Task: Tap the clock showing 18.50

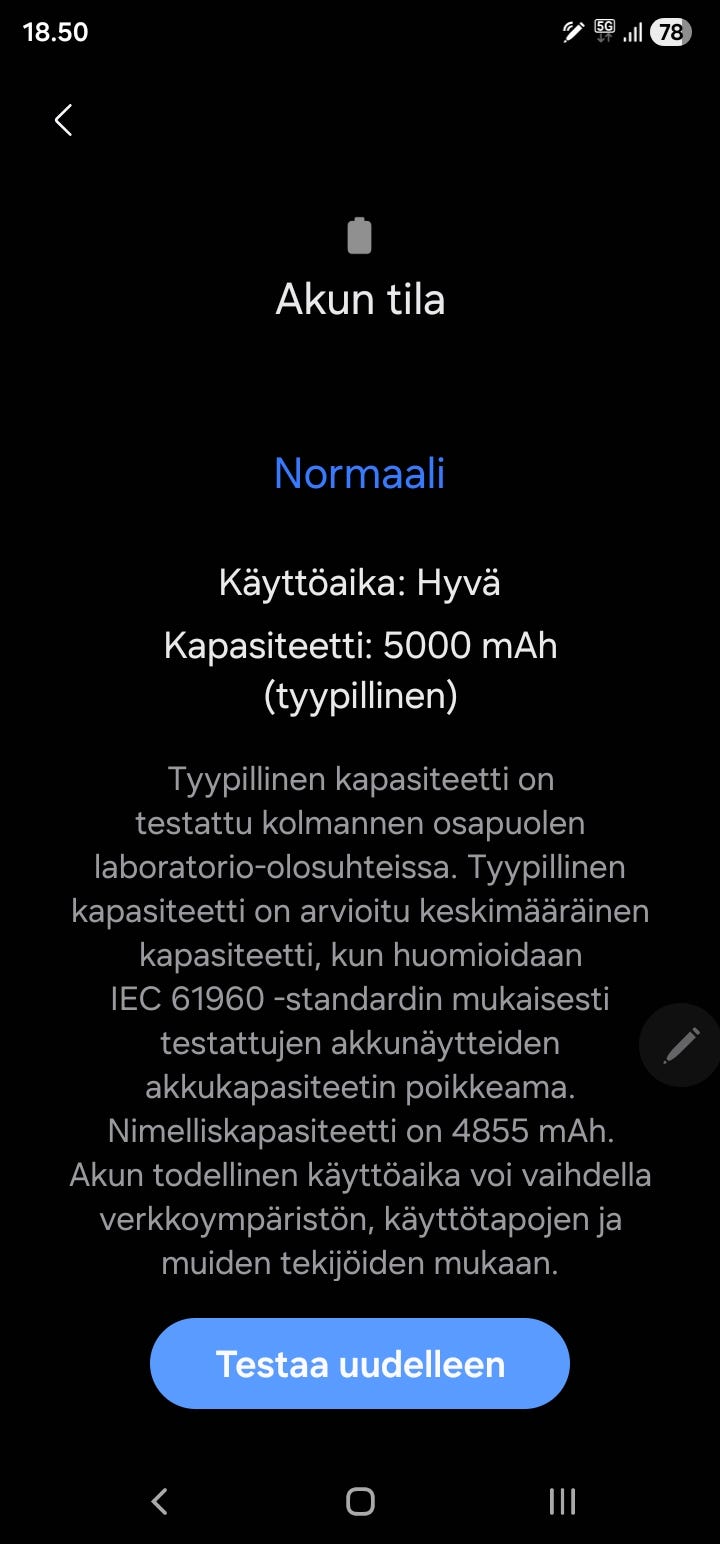Action: (55, 31)
